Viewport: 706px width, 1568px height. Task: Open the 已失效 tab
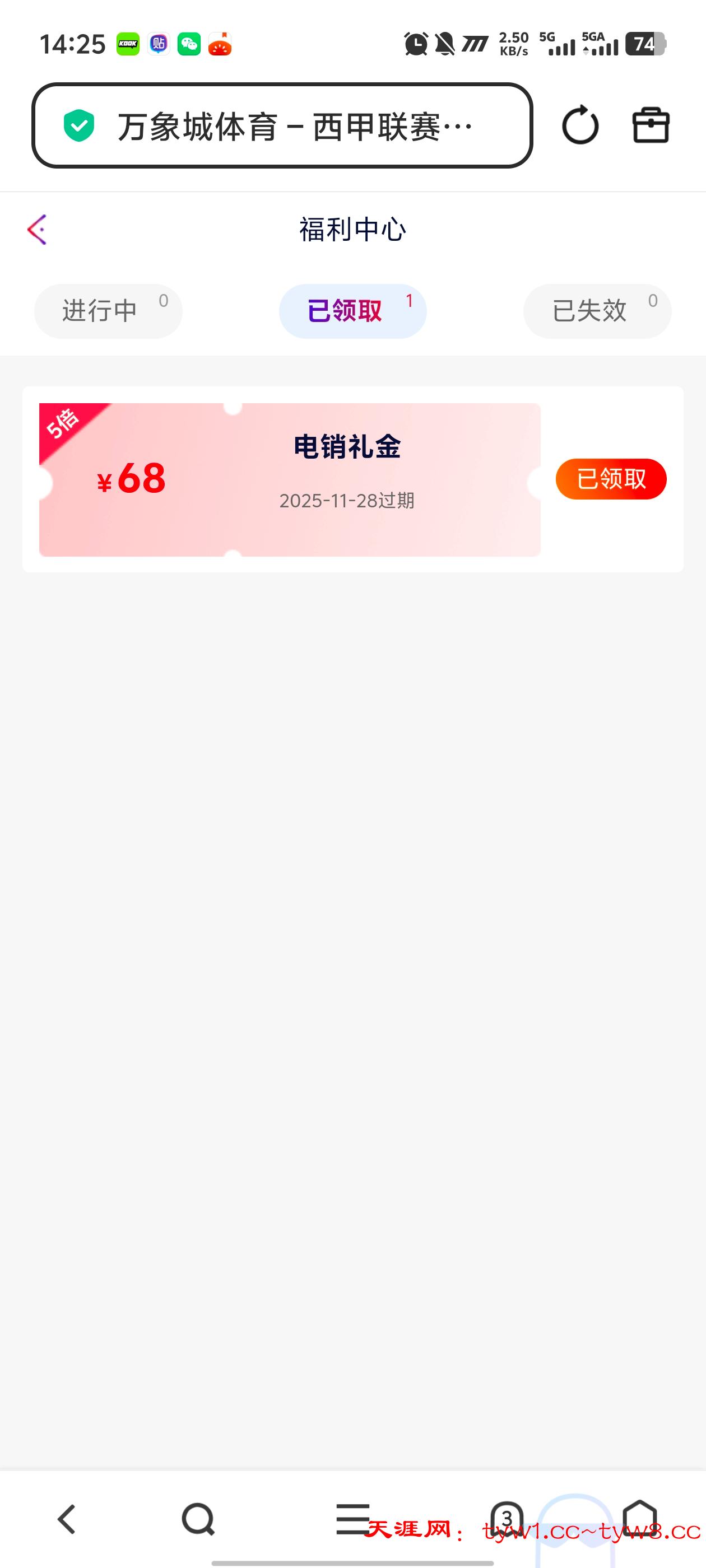(597, 311)
